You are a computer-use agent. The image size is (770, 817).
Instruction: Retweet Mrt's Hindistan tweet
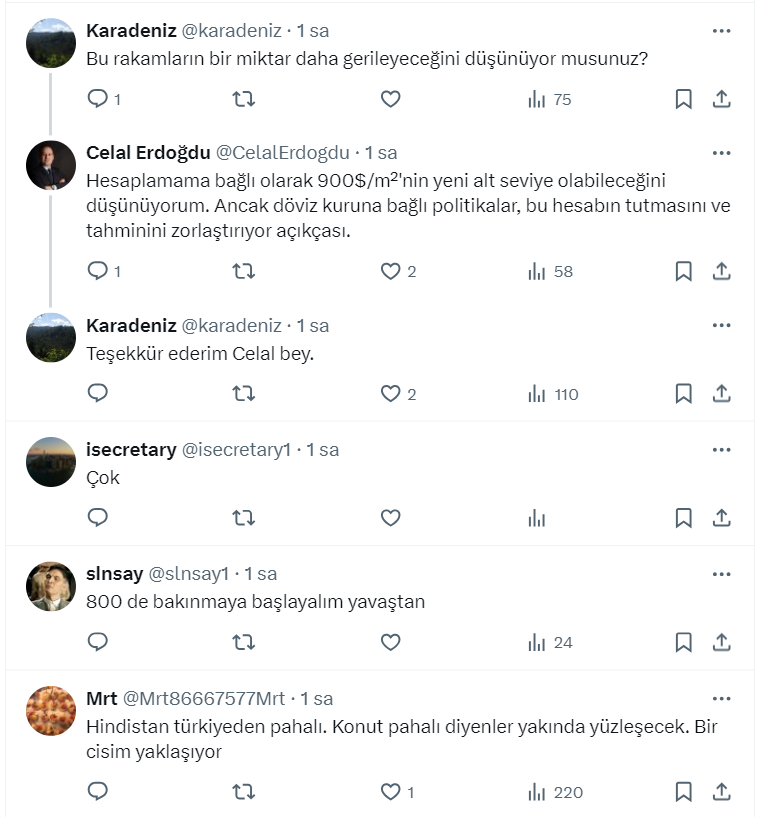point(243,792)
